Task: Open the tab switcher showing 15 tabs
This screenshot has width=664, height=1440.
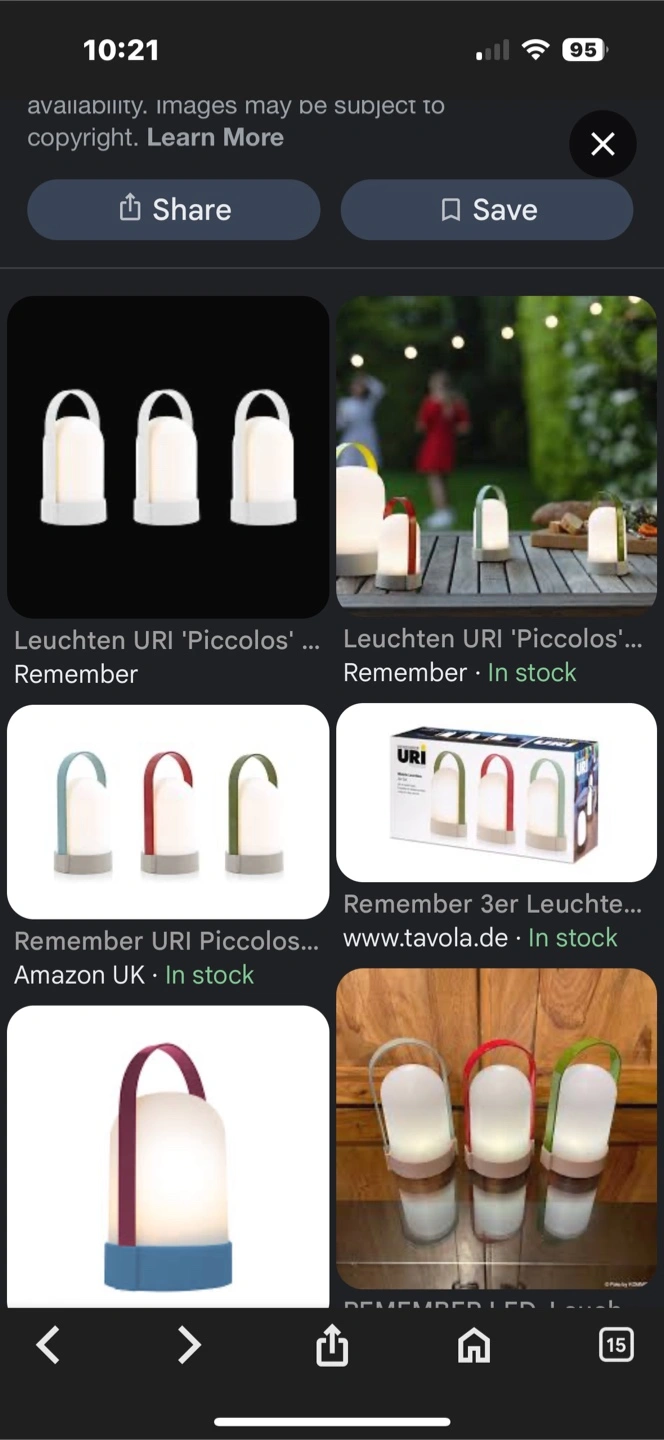Action: pyautogui.click(x=616, y=1346)
